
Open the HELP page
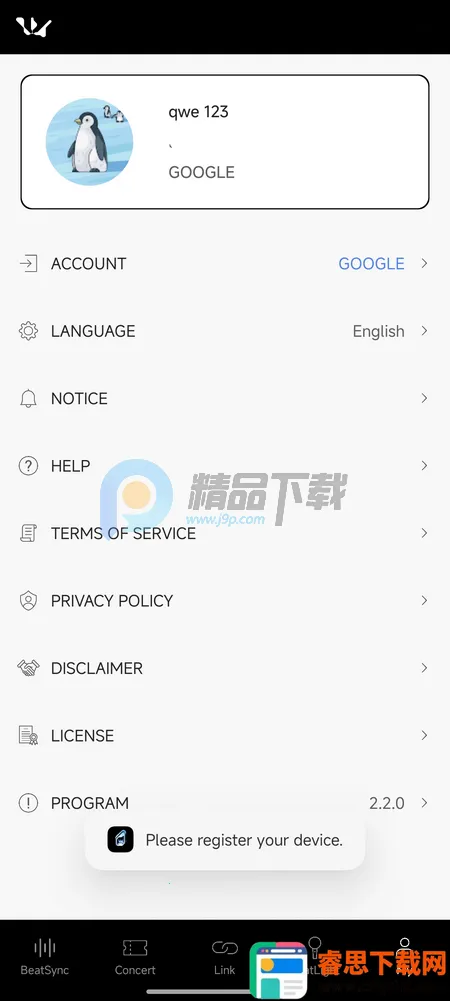click(x=225, y=466)
